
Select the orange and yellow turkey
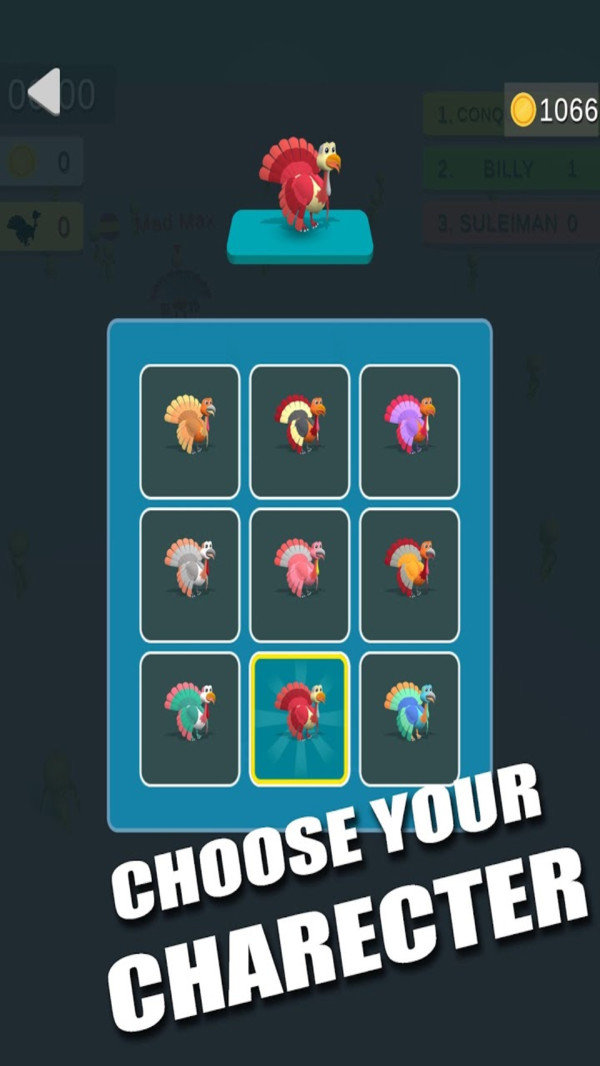coord(190,431)
